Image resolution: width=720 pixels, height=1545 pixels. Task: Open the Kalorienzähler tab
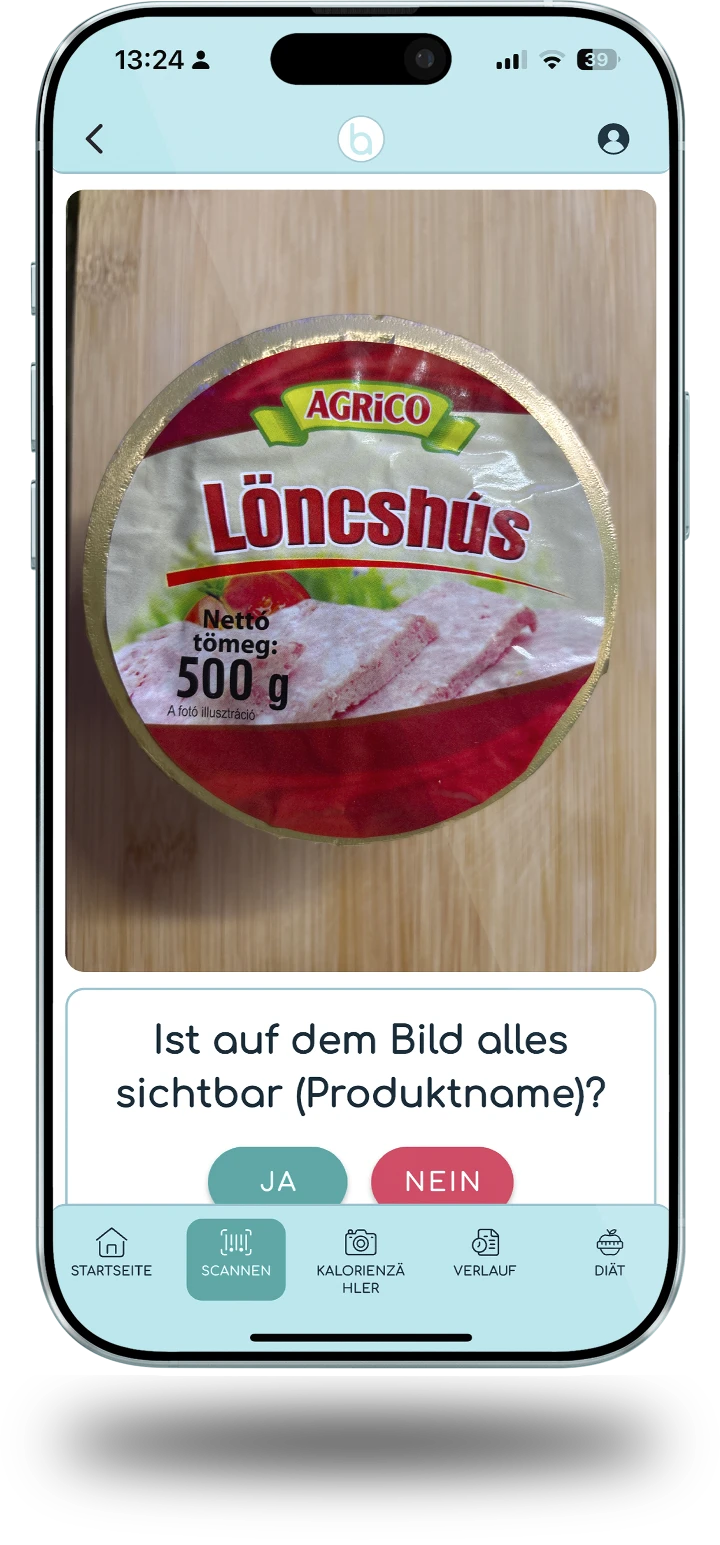click(x=360, y=1260)
